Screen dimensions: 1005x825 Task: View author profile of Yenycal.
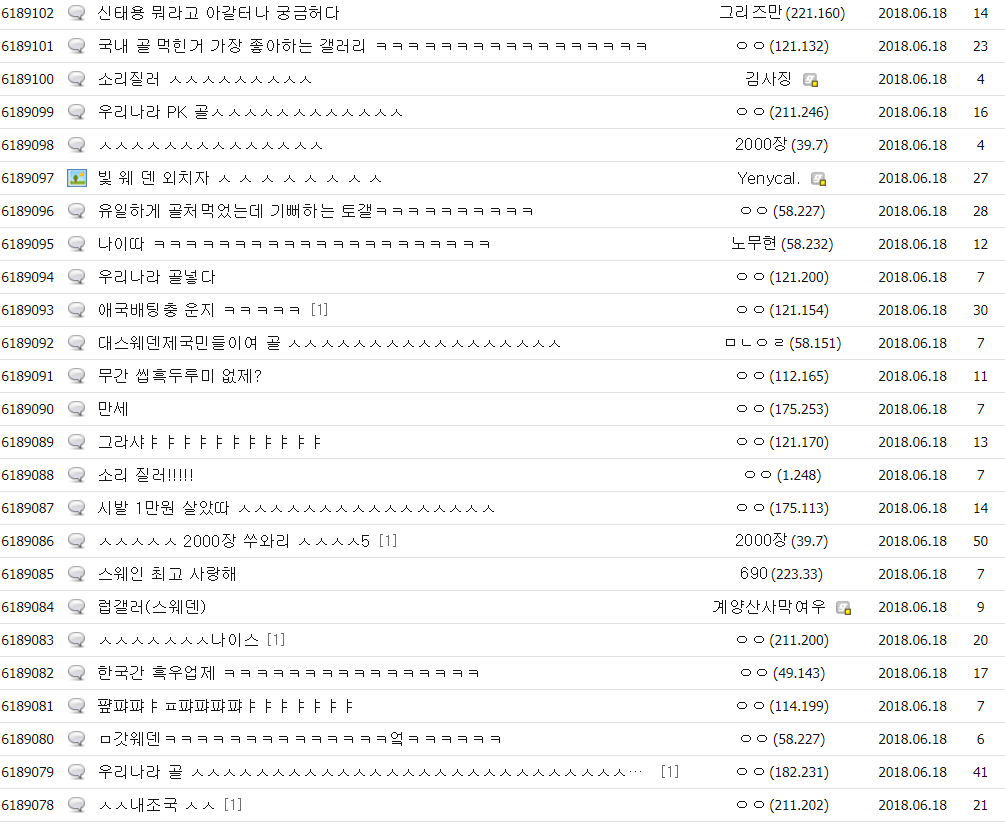point(768,178)
